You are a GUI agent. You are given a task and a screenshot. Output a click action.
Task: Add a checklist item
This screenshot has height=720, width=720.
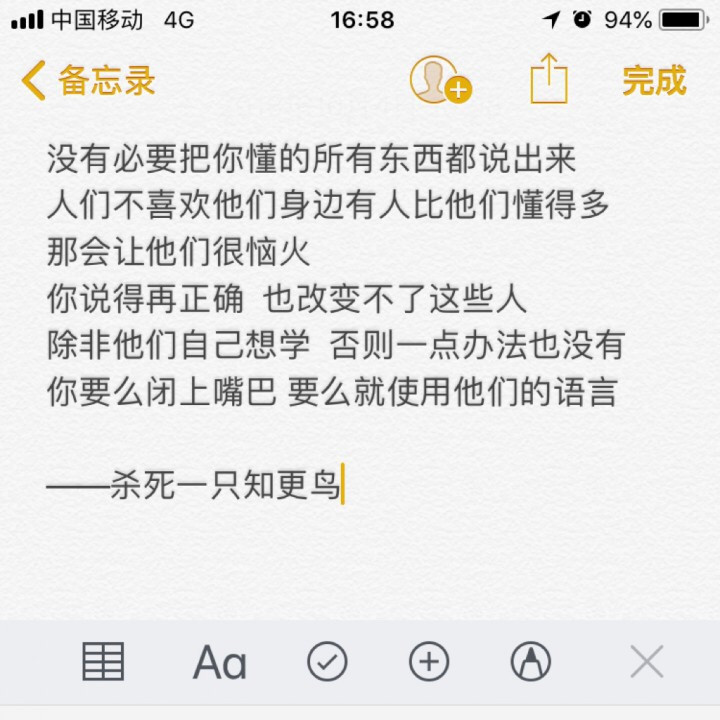(327, 661)
